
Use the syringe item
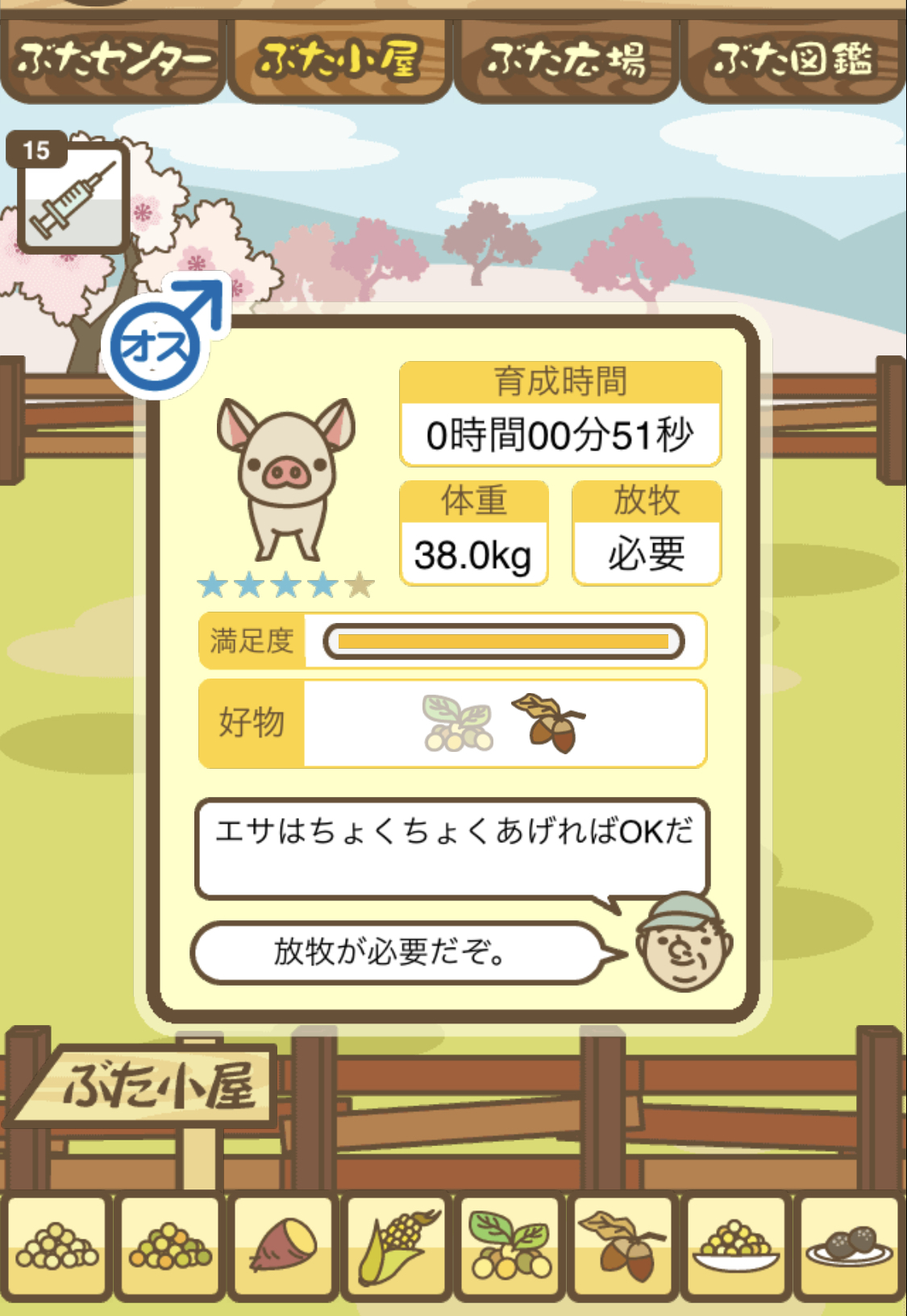coord(73,197)
